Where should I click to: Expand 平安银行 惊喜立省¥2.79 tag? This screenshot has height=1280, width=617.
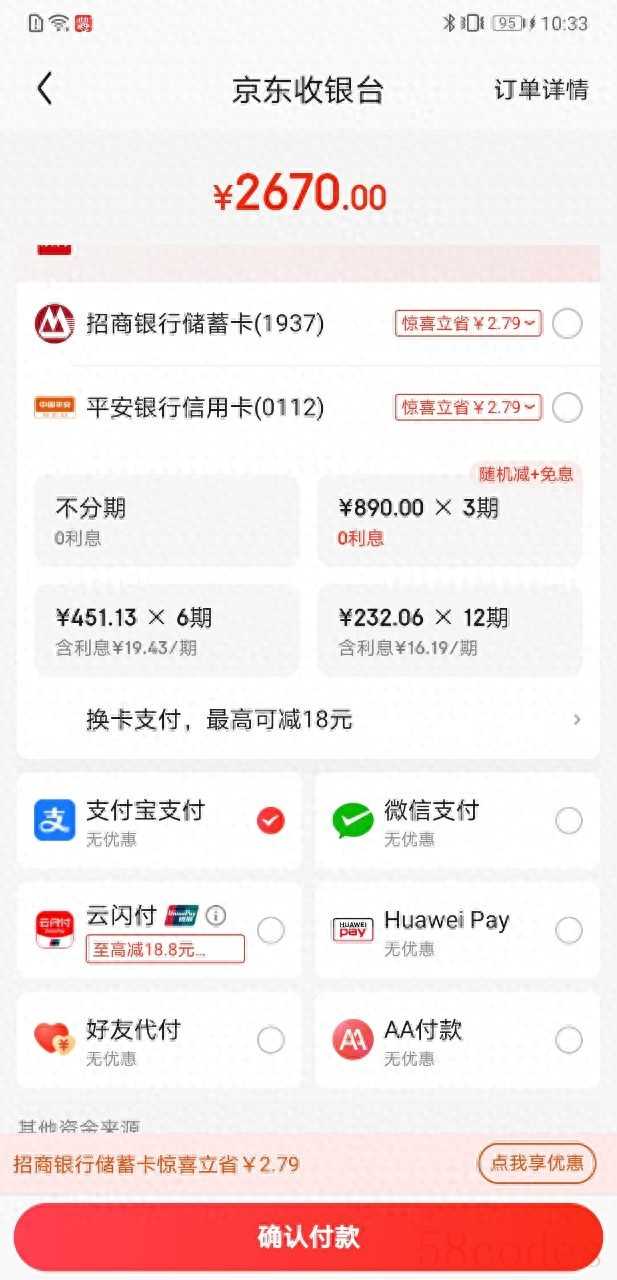pyautogui.click(x=468, y=408)
